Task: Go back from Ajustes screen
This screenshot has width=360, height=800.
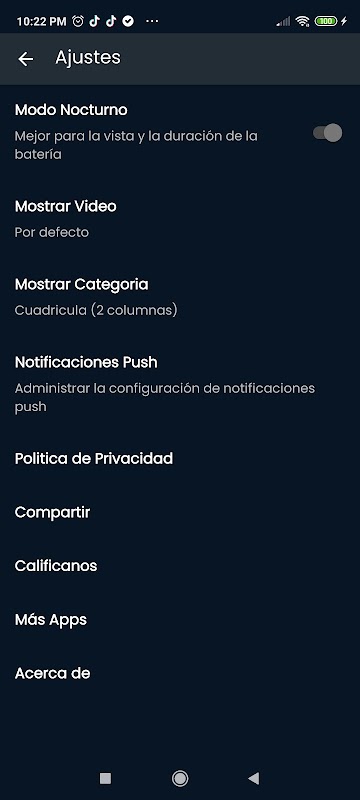Action: pyautogui.click(x=25, y=59)
